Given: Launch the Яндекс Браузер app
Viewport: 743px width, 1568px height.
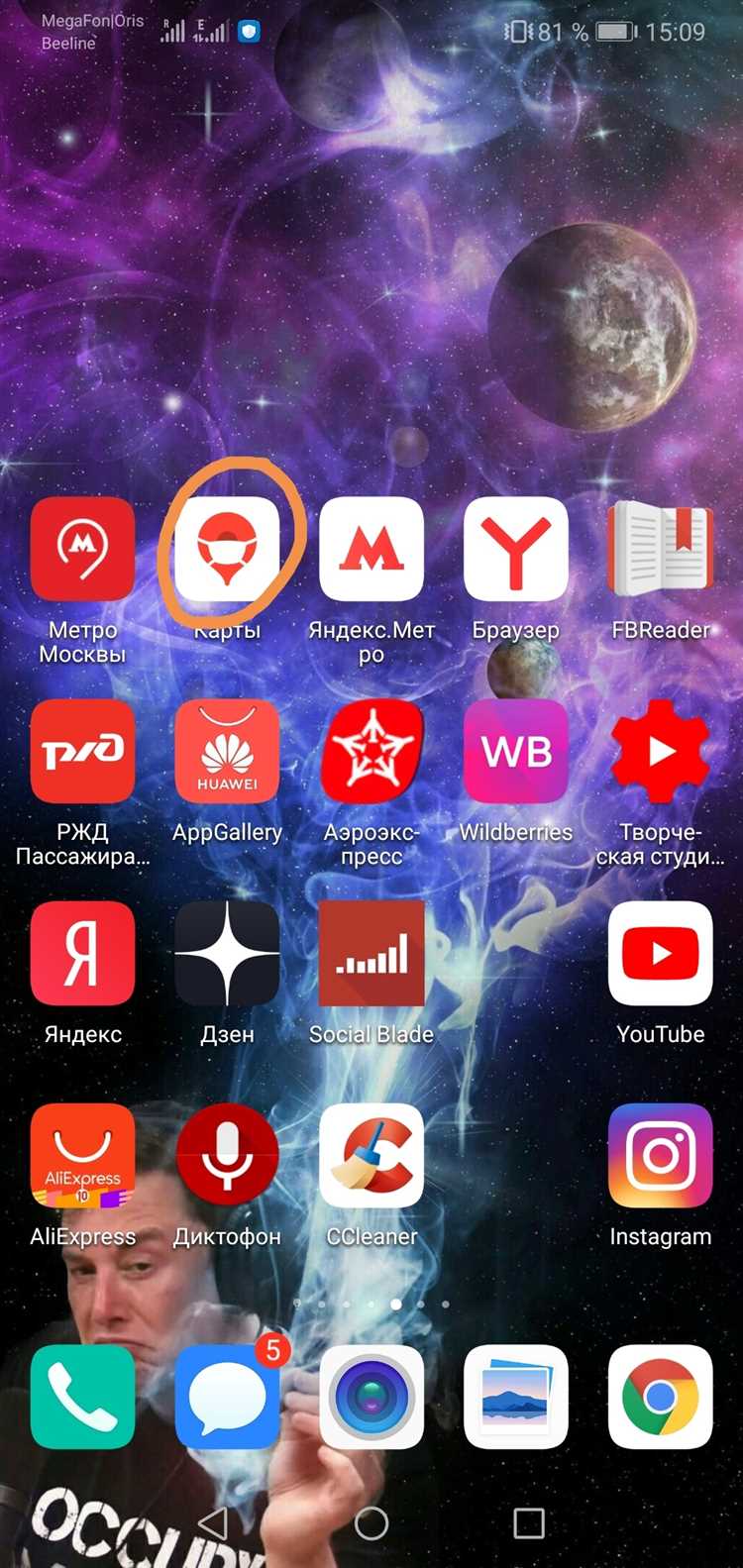Looking at the screenshot, I should tap(516, 549).
